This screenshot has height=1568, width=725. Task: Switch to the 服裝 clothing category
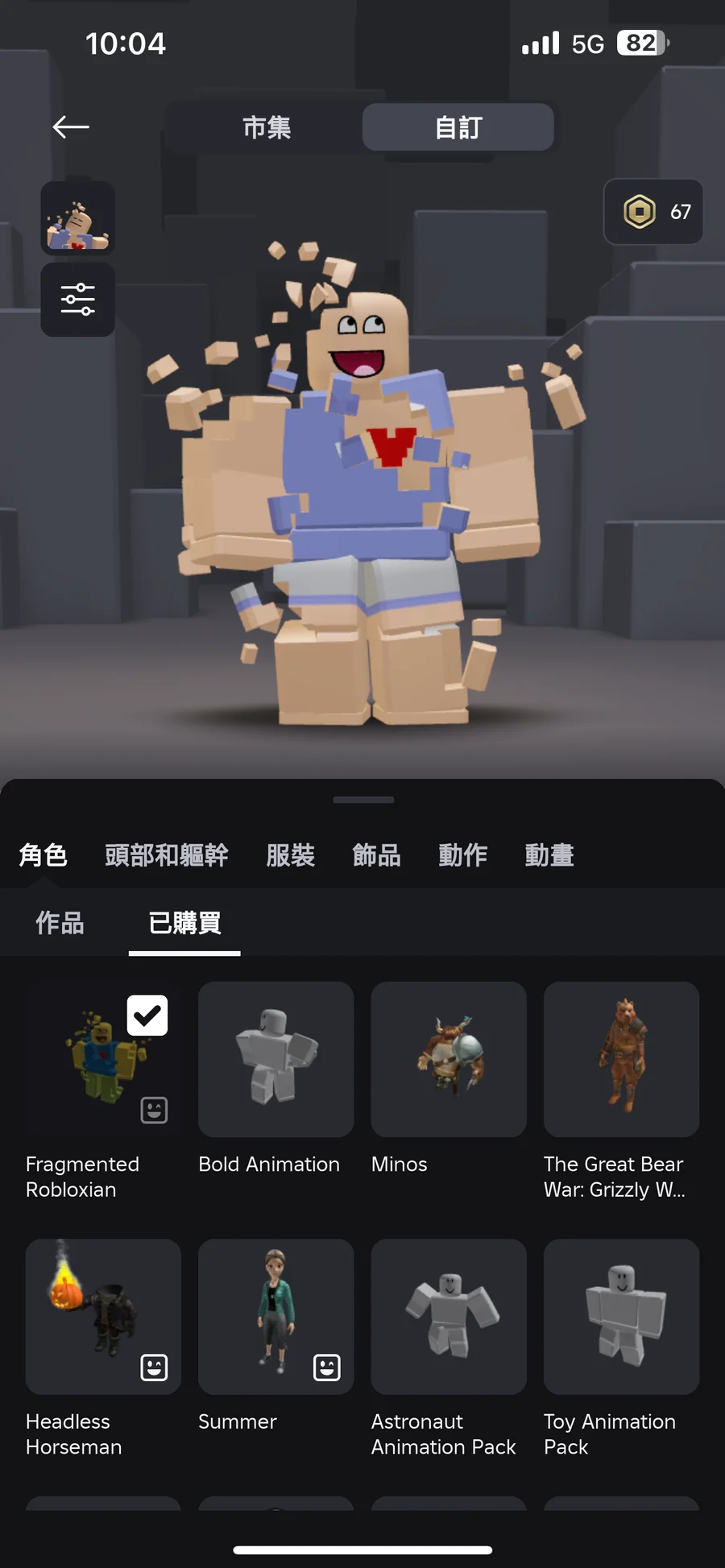click(291, 855)
